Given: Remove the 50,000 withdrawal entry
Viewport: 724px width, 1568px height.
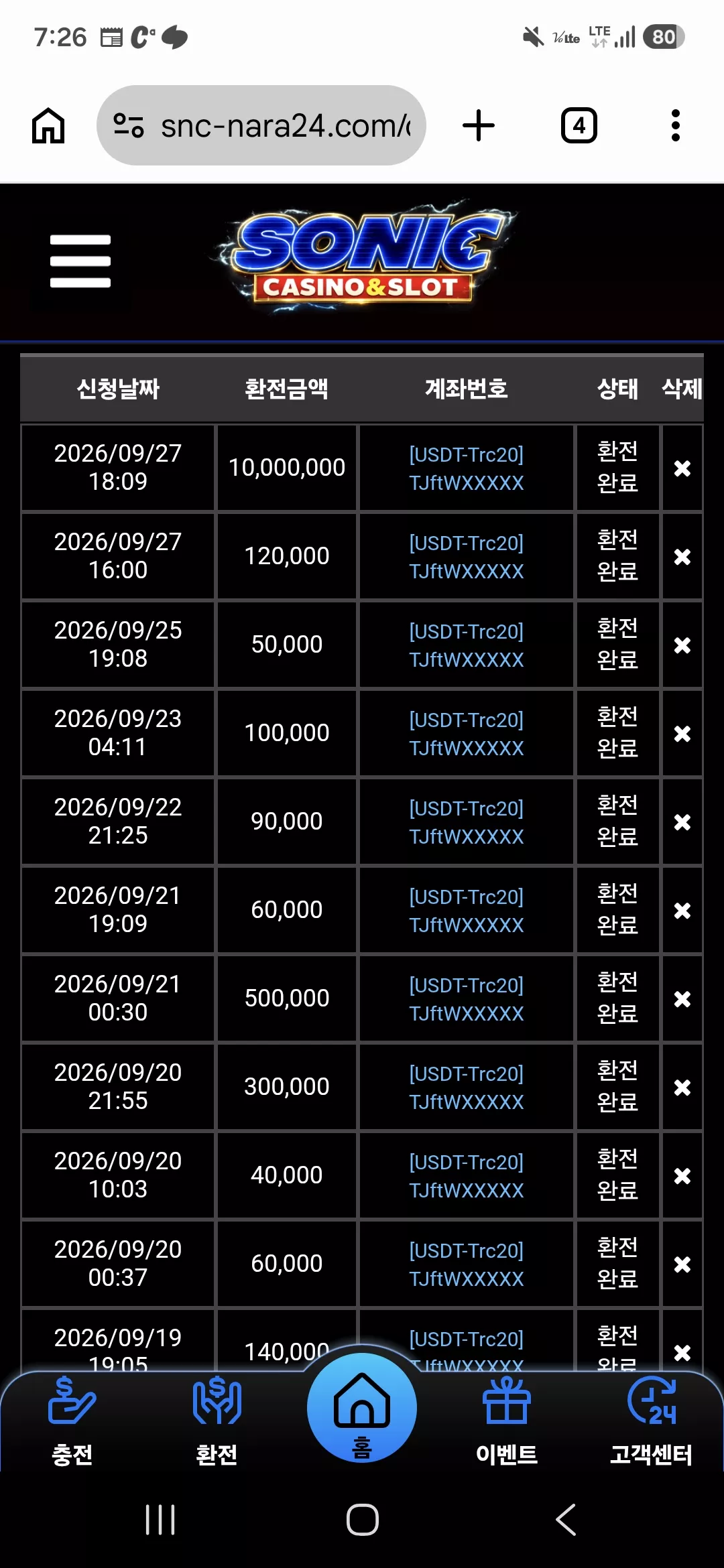Looking at the screenshot, I should (x=682, y=645).
